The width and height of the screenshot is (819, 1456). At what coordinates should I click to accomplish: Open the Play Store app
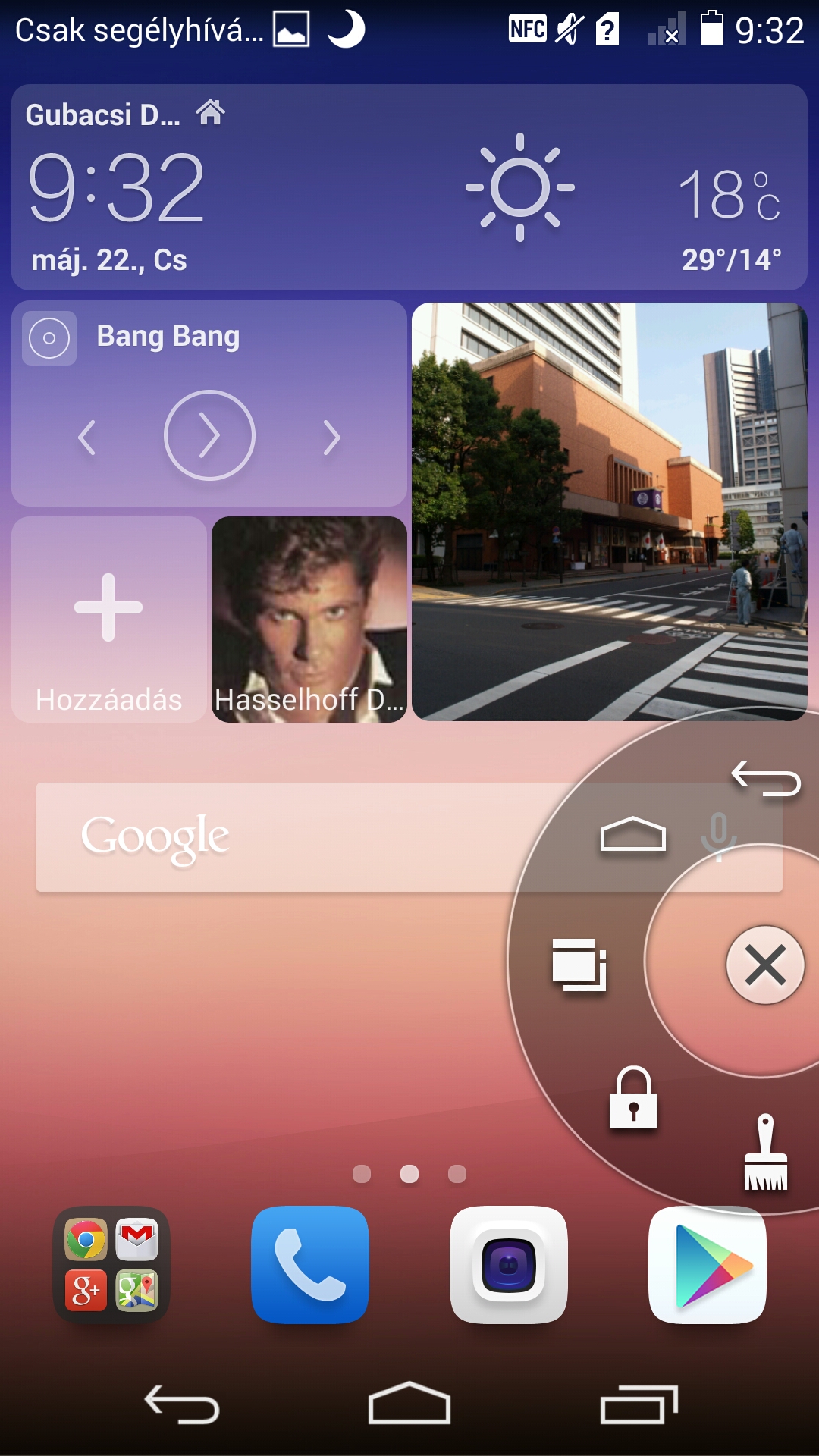(708, 1264)
